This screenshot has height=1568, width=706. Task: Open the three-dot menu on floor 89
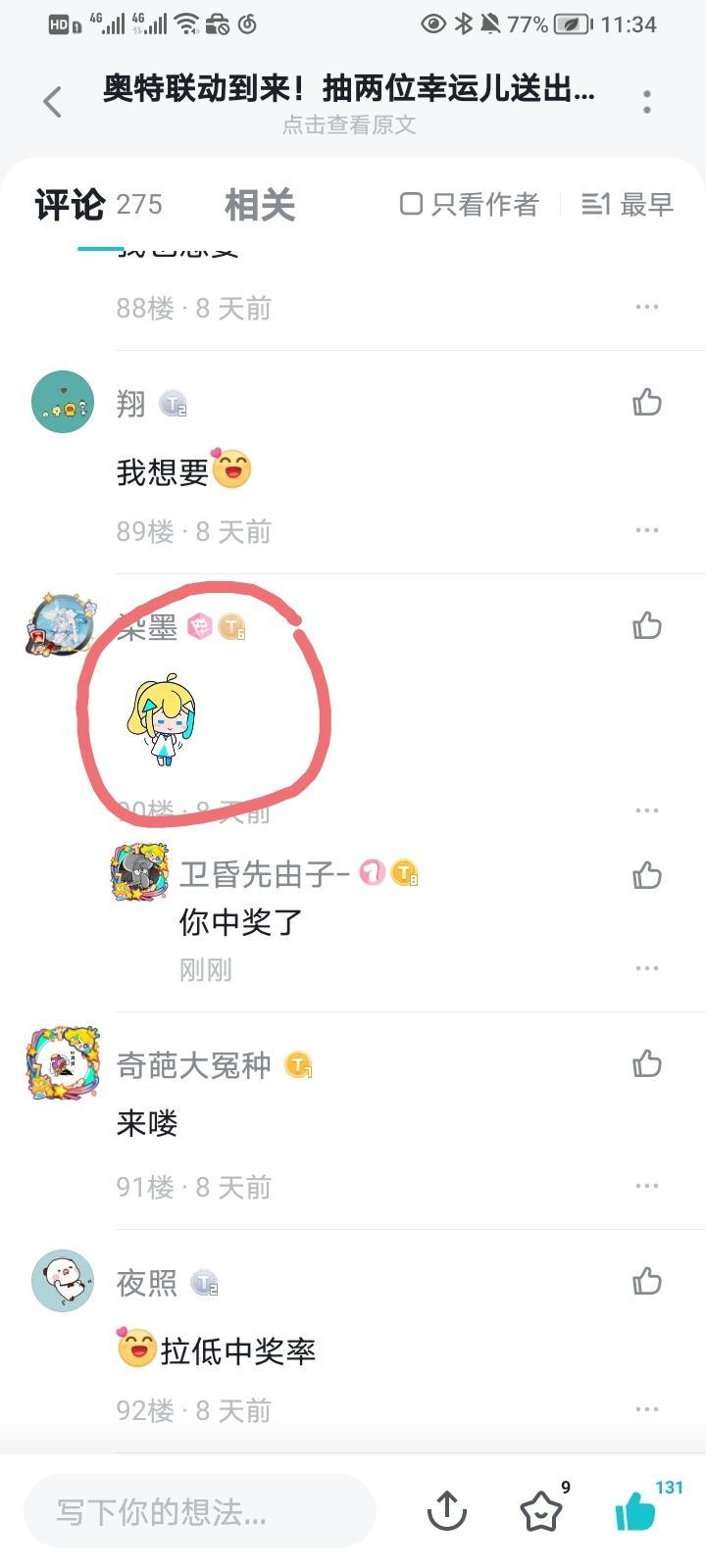[647, 529]
